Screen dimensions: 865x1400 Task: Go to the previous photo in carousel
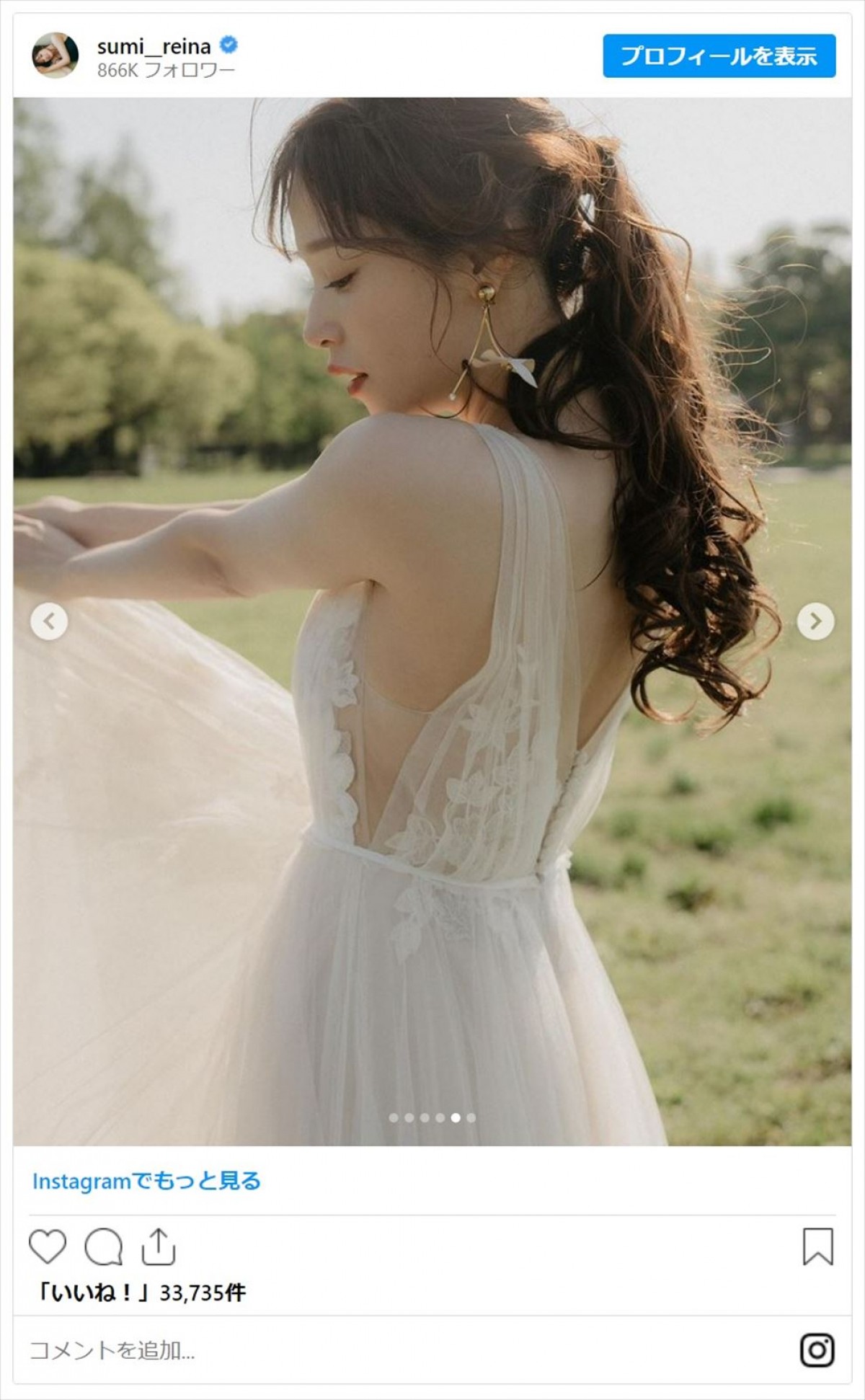[49, 621]
